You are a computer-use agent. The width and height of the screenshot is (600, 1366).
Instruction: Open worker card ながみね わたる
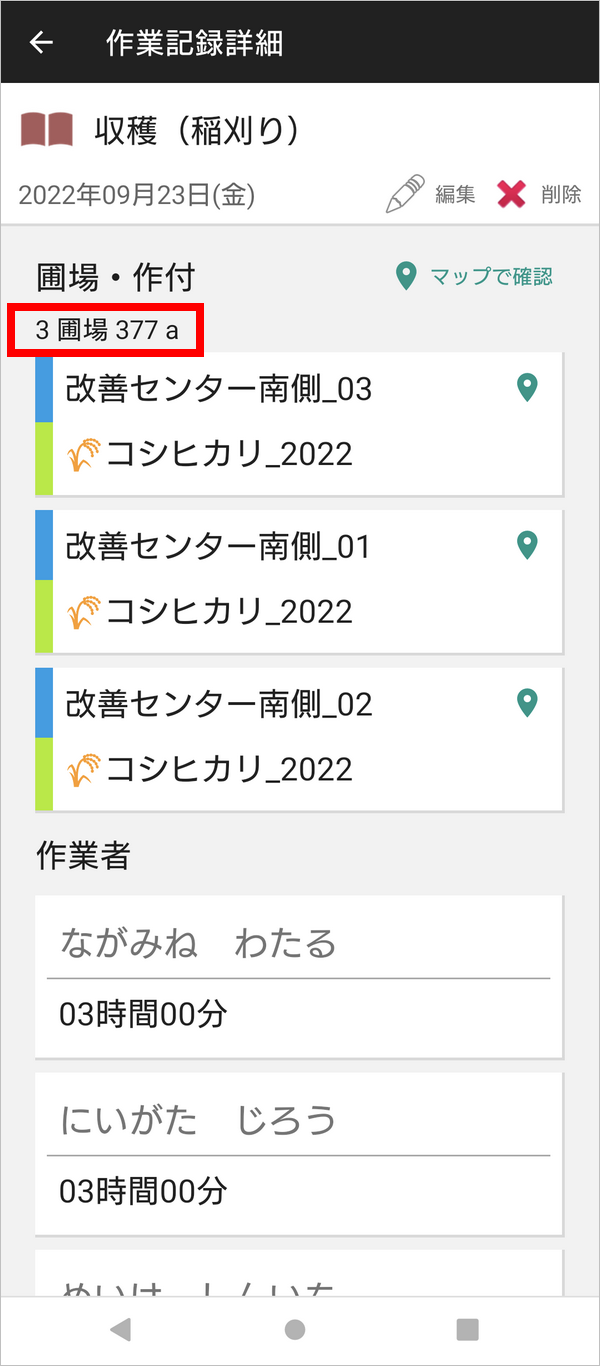pyautogui.click(x=299, y=977)
